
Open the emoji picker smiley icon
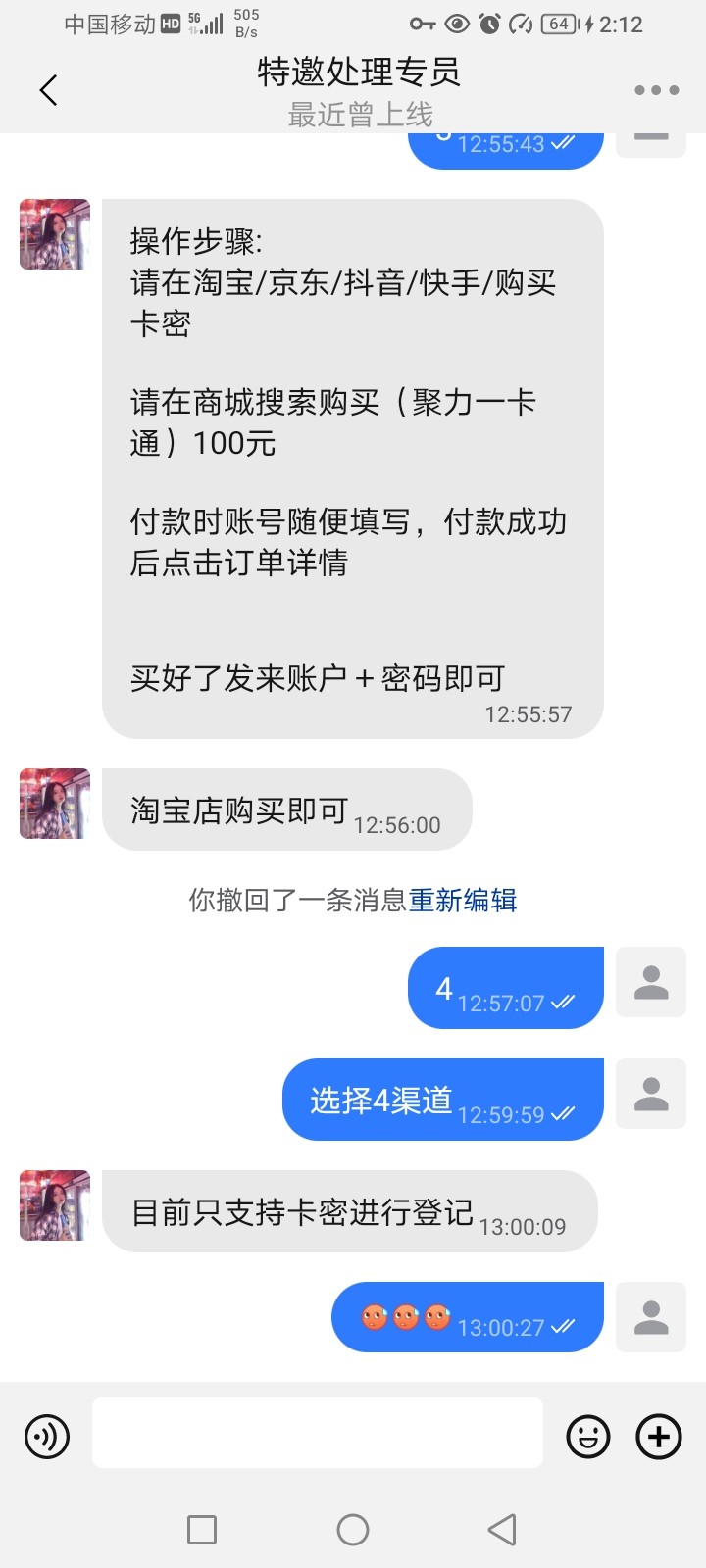coord(587,1435)
